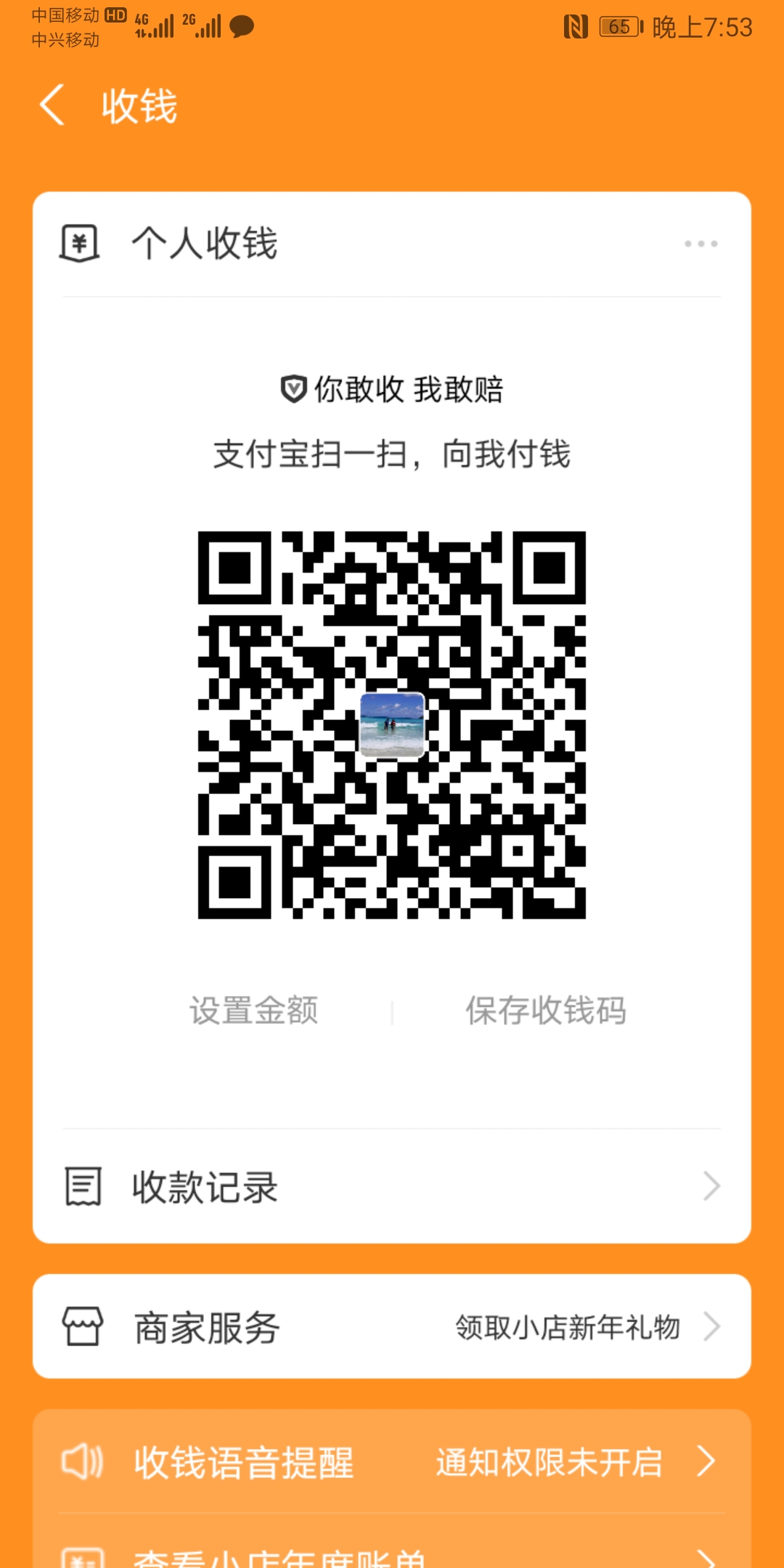Open 收钱语音提醒 voice reminder settings

click(x=392, y=1461)
